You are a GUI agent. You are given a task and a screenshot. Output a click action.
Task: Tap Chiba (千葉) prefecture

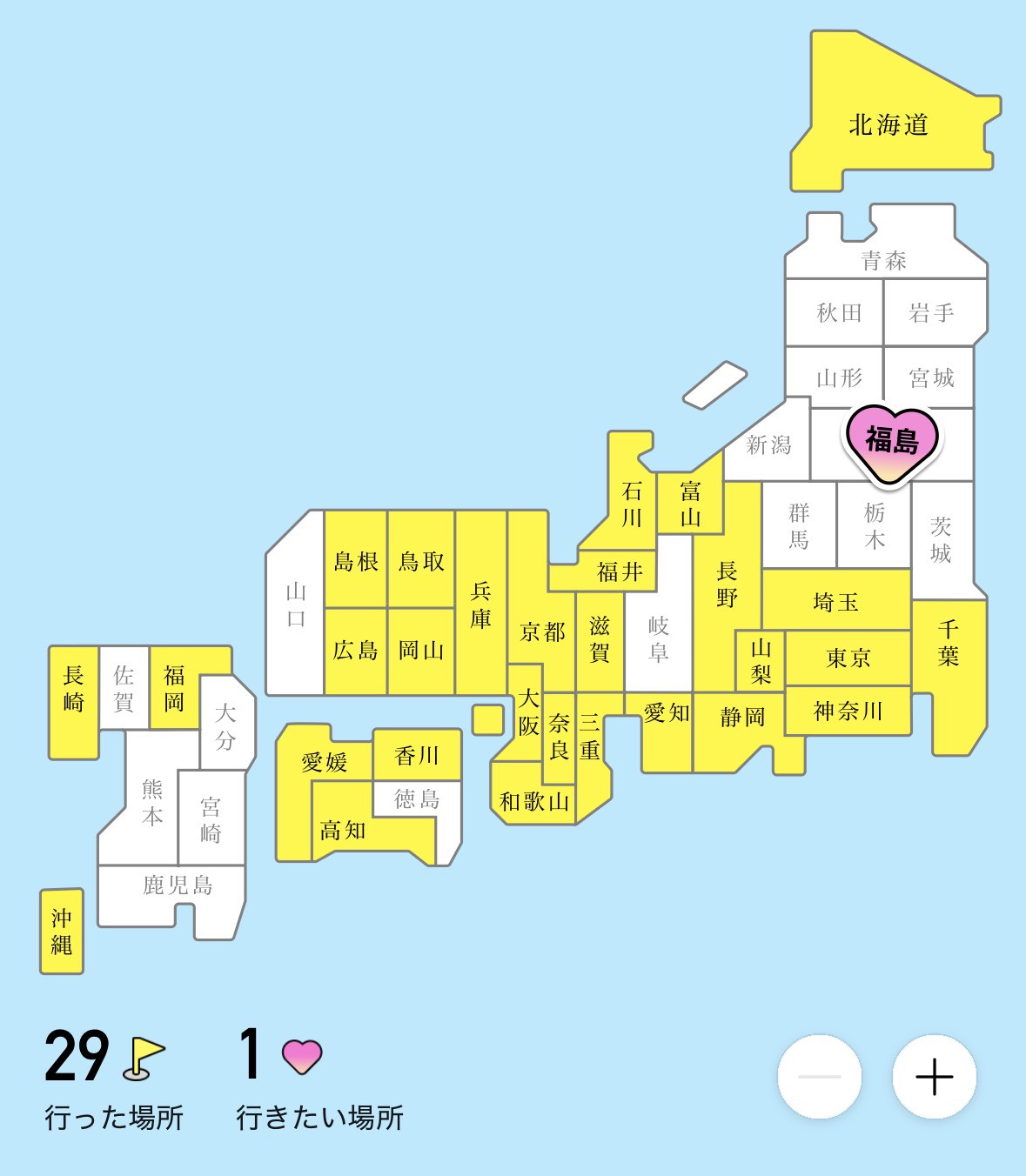click(949, 644)
